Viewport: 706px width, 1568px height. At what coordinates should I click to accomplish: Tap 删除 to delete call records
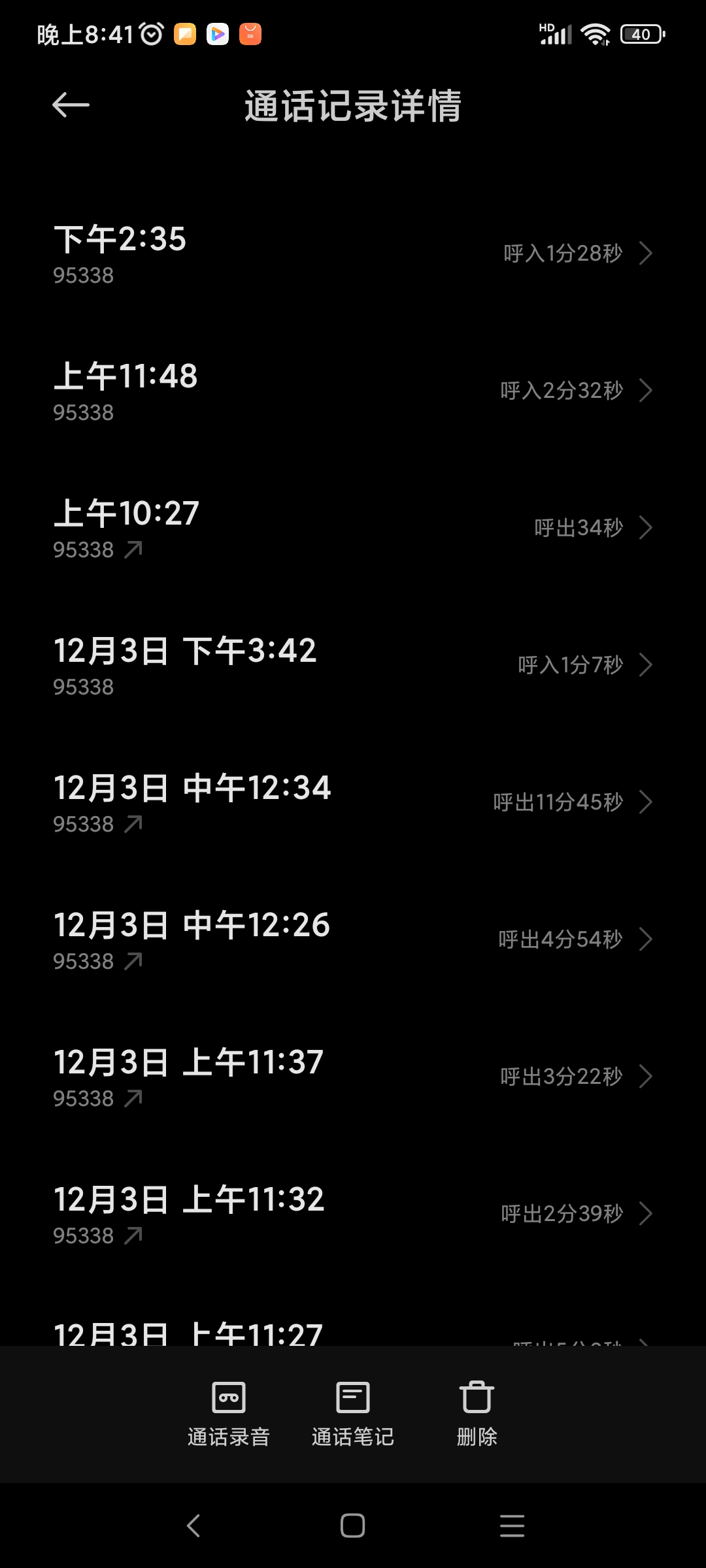pyautogui.click(x=477, y=1414)
